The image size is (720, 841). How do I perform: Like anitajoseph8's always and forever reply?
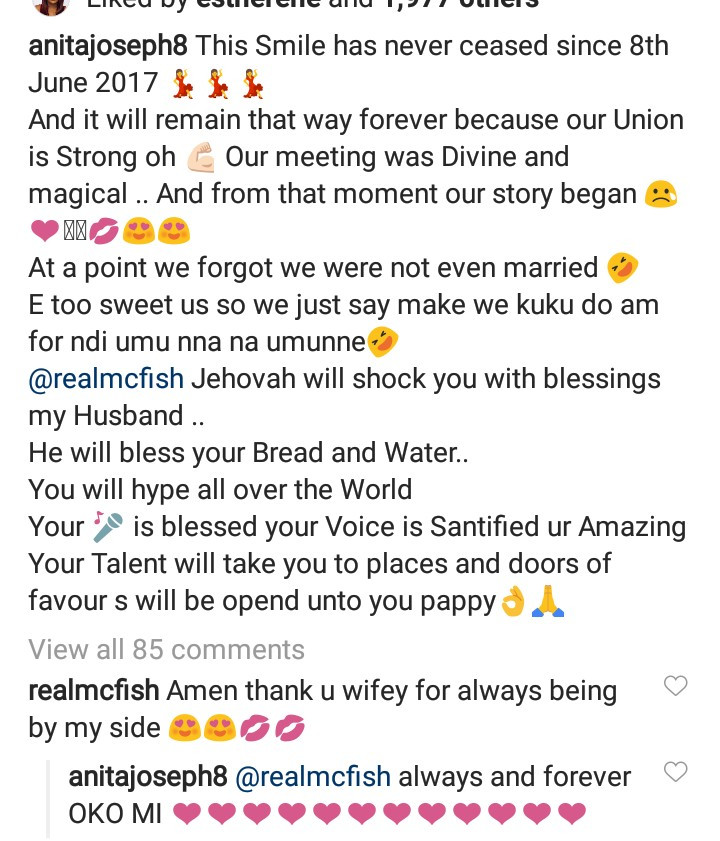[x=677, y=772]
